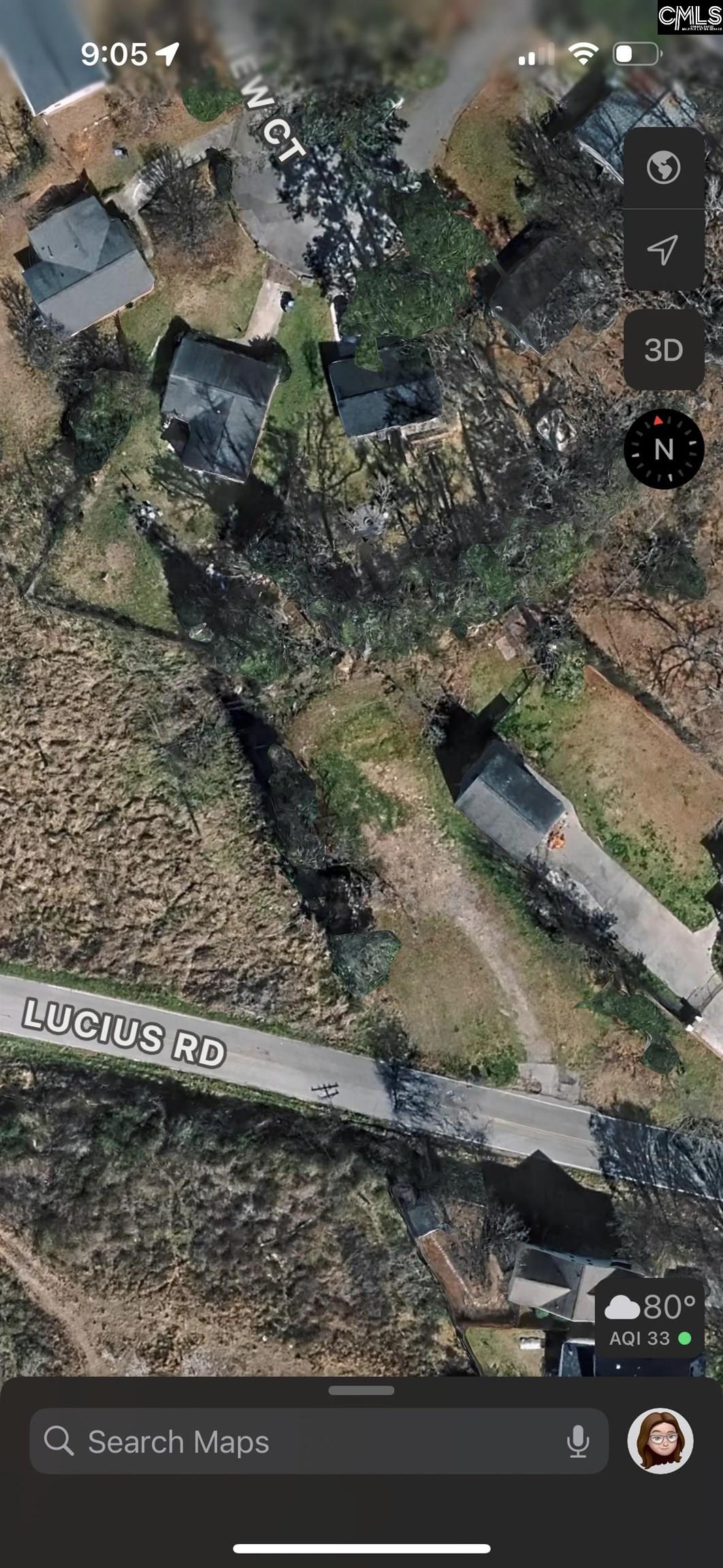Start voice search with the microphone
Image resolution: width=723 pixels, height=1568 pixels.
coord(578,1441)
